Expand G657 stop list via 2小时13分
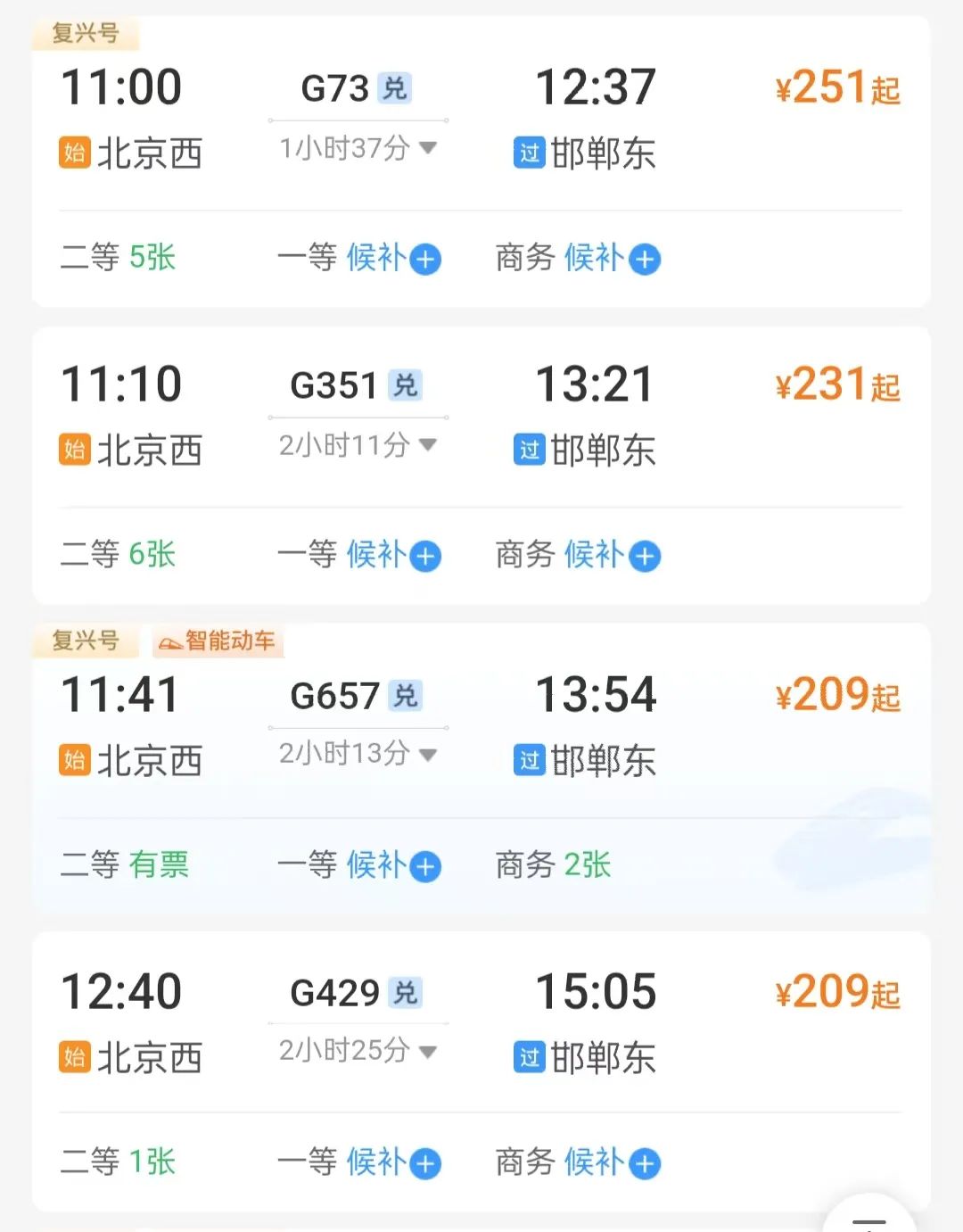 click(358, 755)
